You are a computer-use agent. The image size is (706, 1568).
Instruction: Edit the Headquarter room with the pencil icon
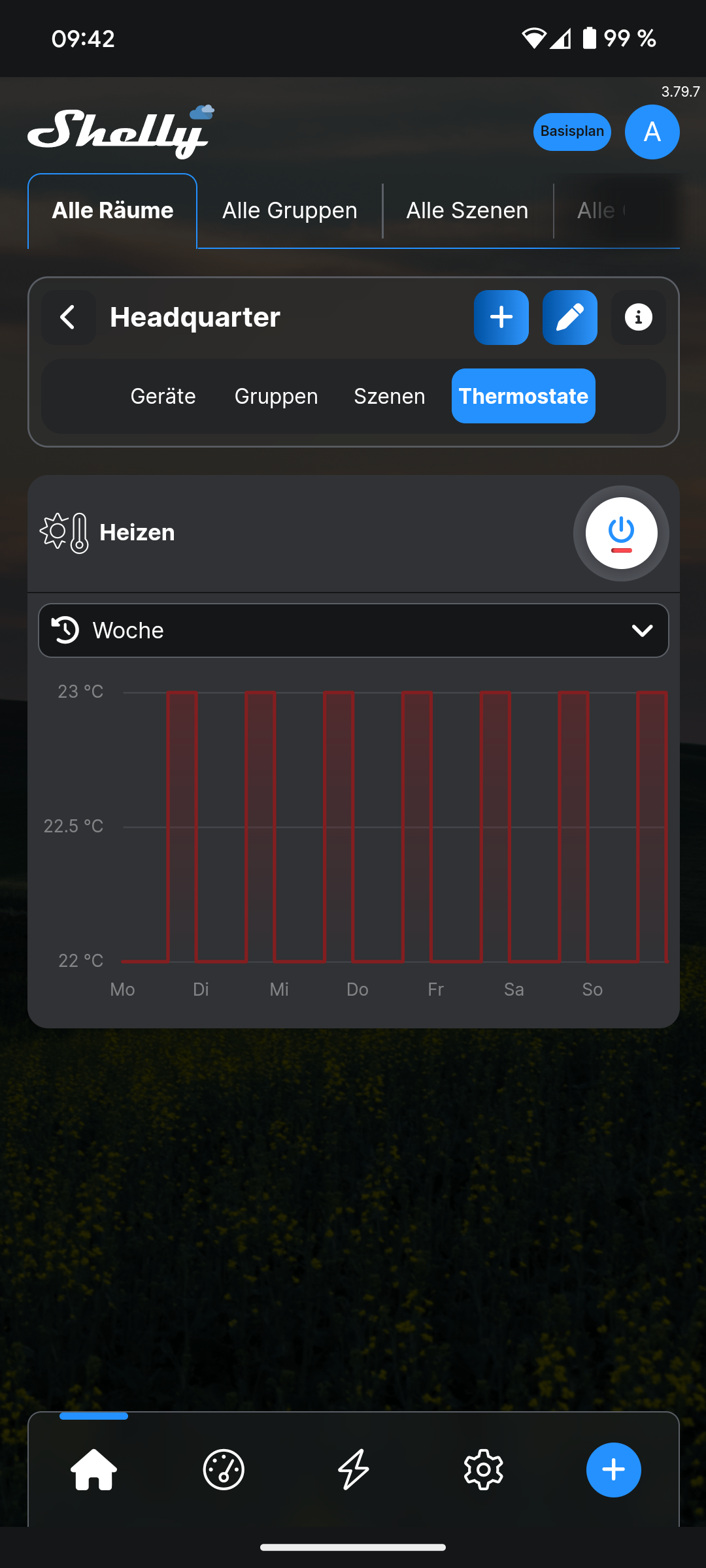(569, 318)
